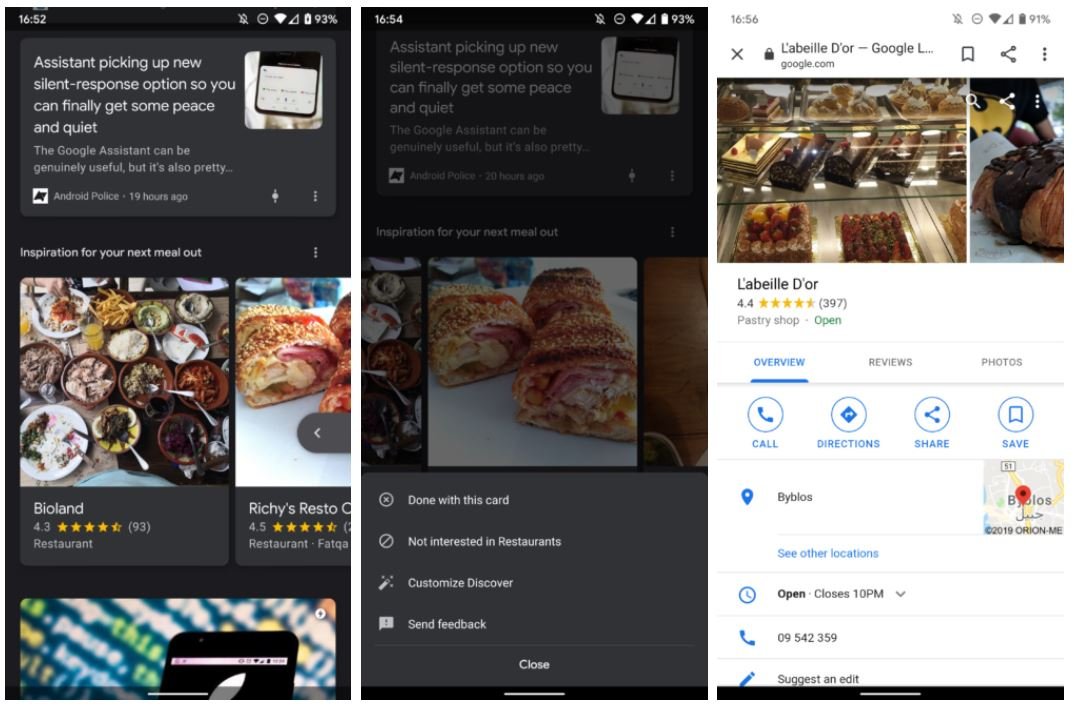Open Customize Discover option
This screenshot has width=1074, height=708.
click(x=460, y=583)
